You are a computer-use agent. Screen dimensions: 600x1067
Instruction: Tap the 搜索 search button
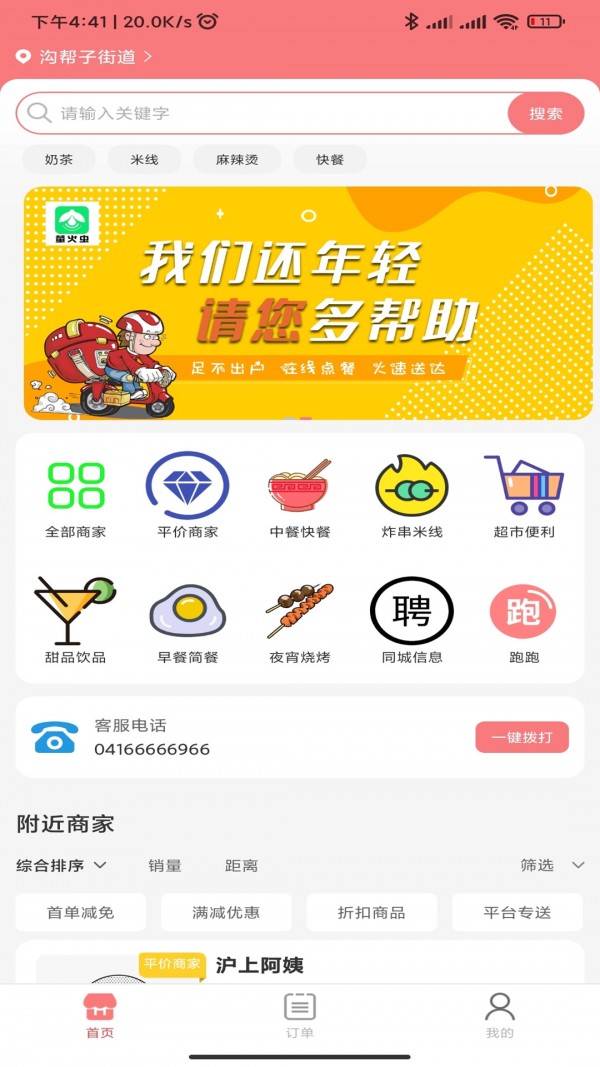(x=545, y=113)
